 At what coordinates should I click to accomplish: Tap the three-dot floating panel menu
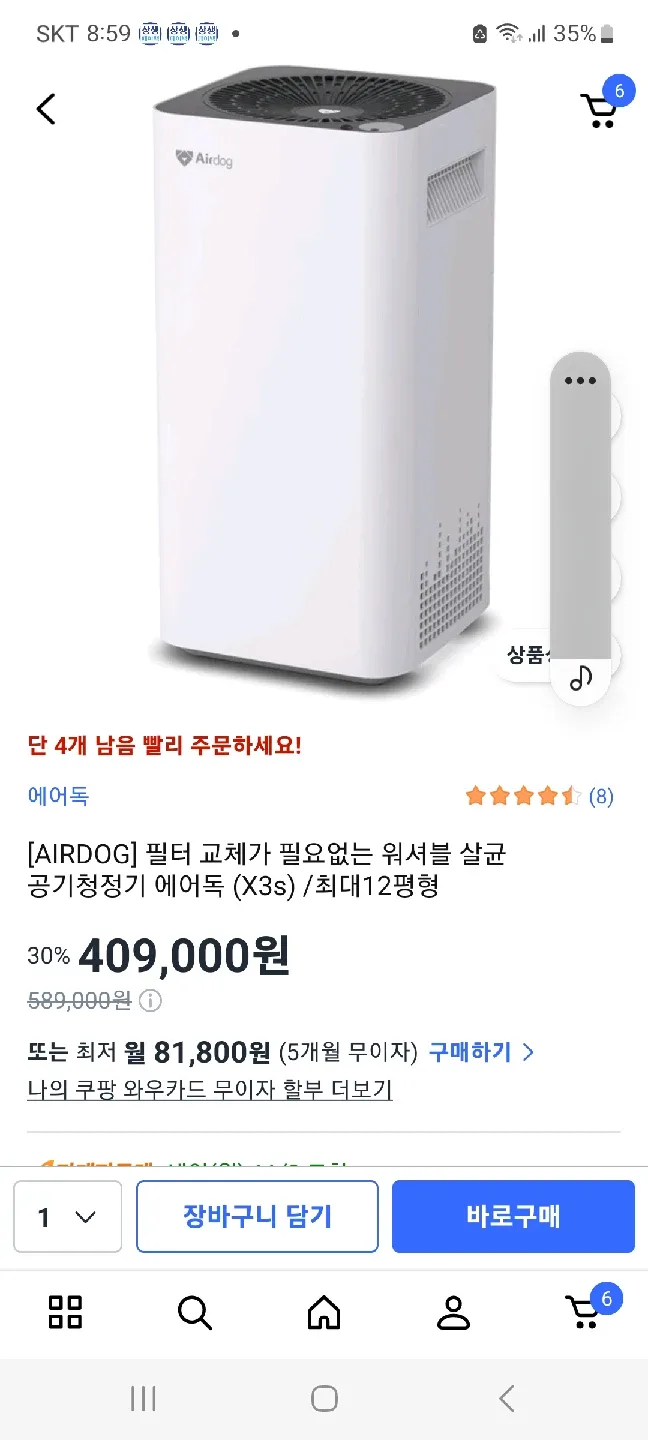pos(580,381)
